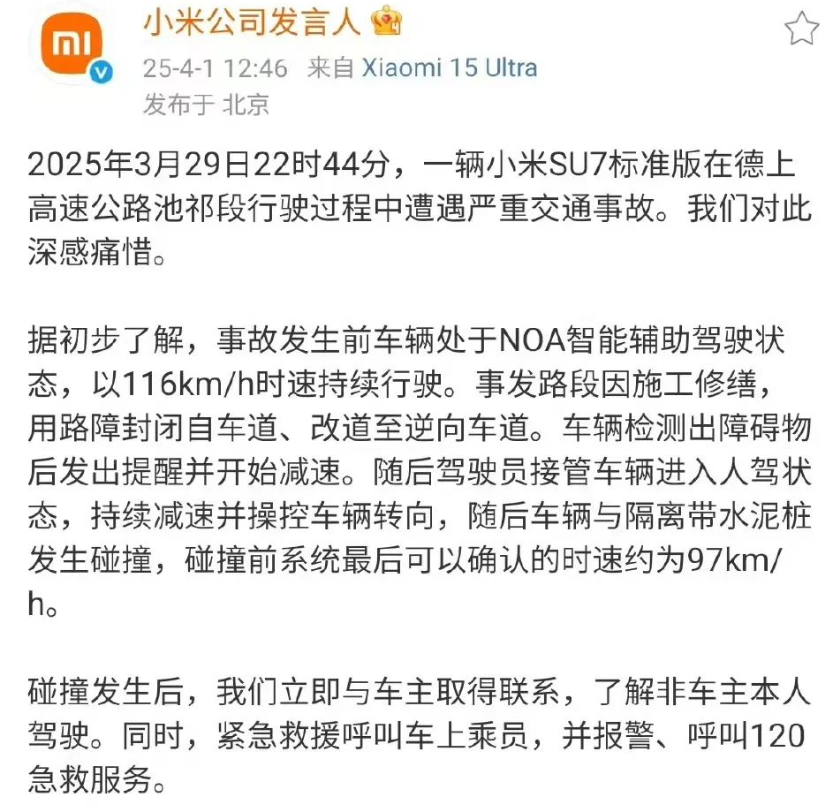
Task: Open the Xiaomi 15 Ultra source link
Action: [x=448, y=68]
